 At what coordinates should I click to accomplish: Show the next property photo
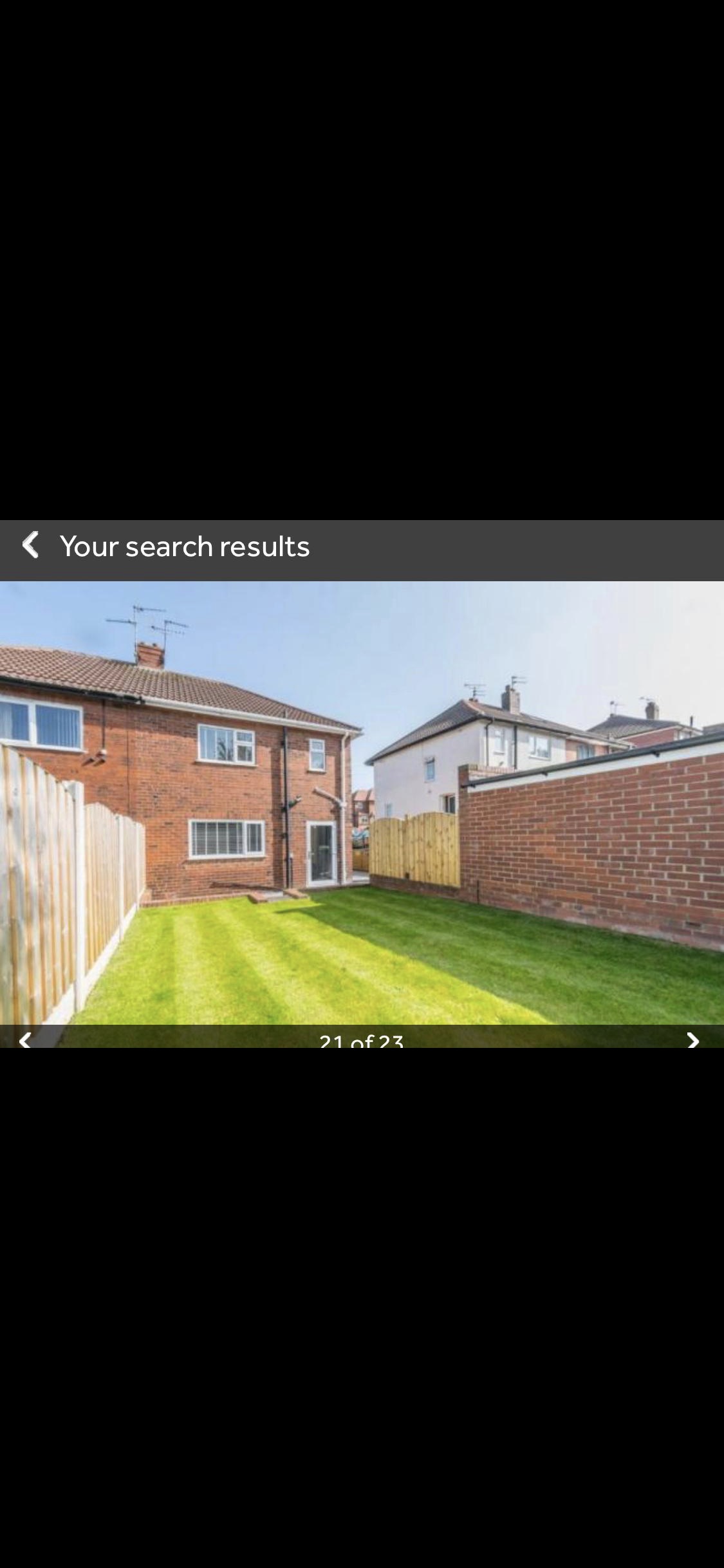click(692, 1040)
